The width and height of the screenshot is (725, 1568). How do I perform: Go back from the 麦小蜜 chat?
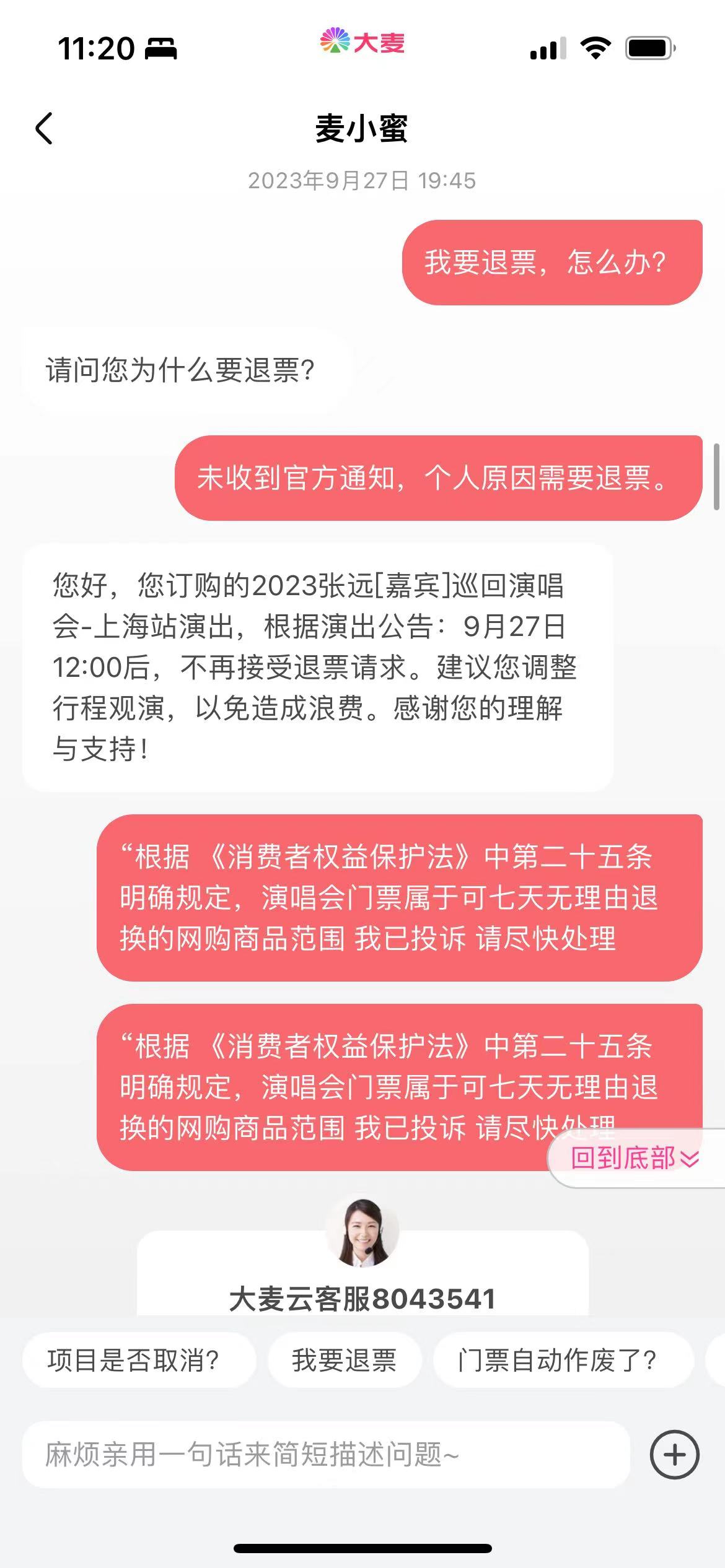45,129
